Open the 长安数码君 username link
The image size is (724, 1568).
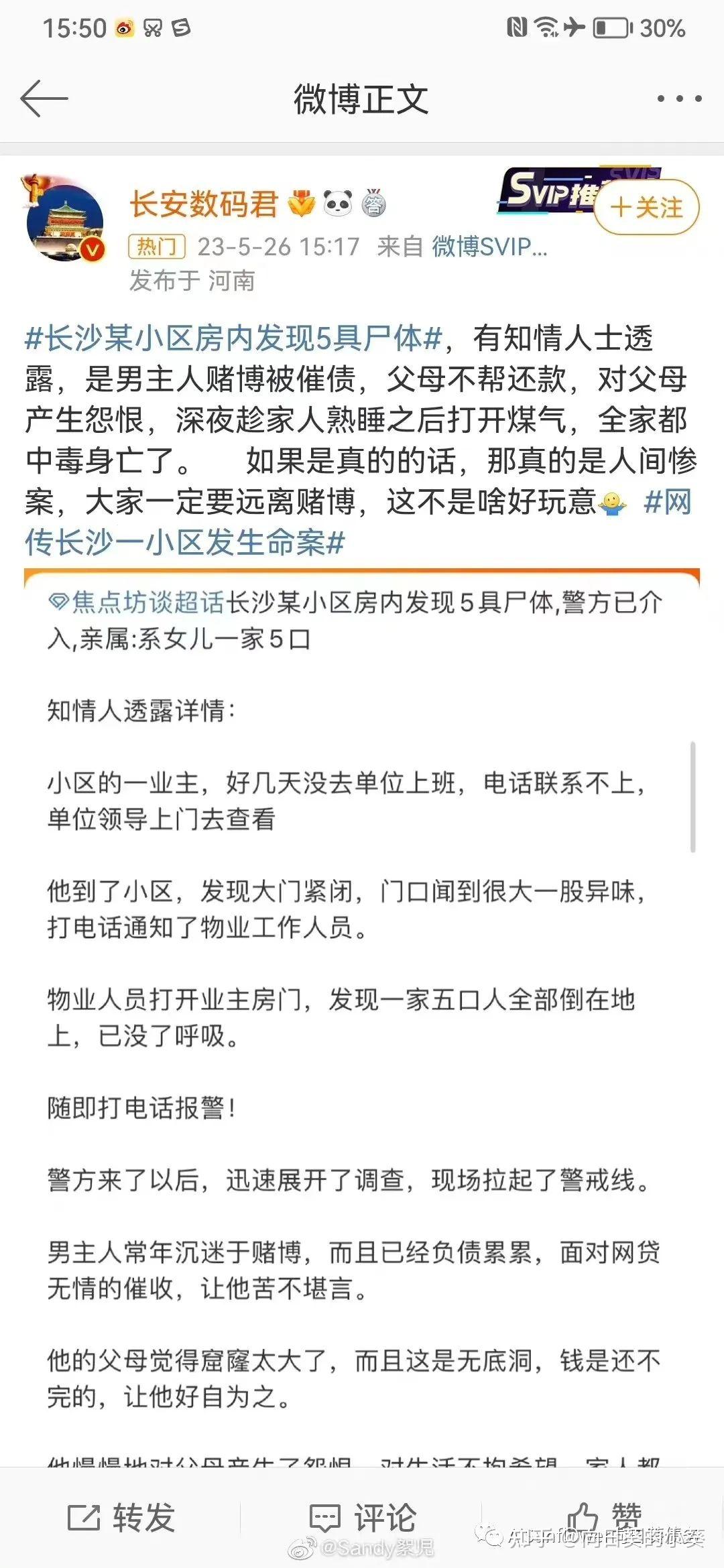pyautogui.click(x=204, y=204)
